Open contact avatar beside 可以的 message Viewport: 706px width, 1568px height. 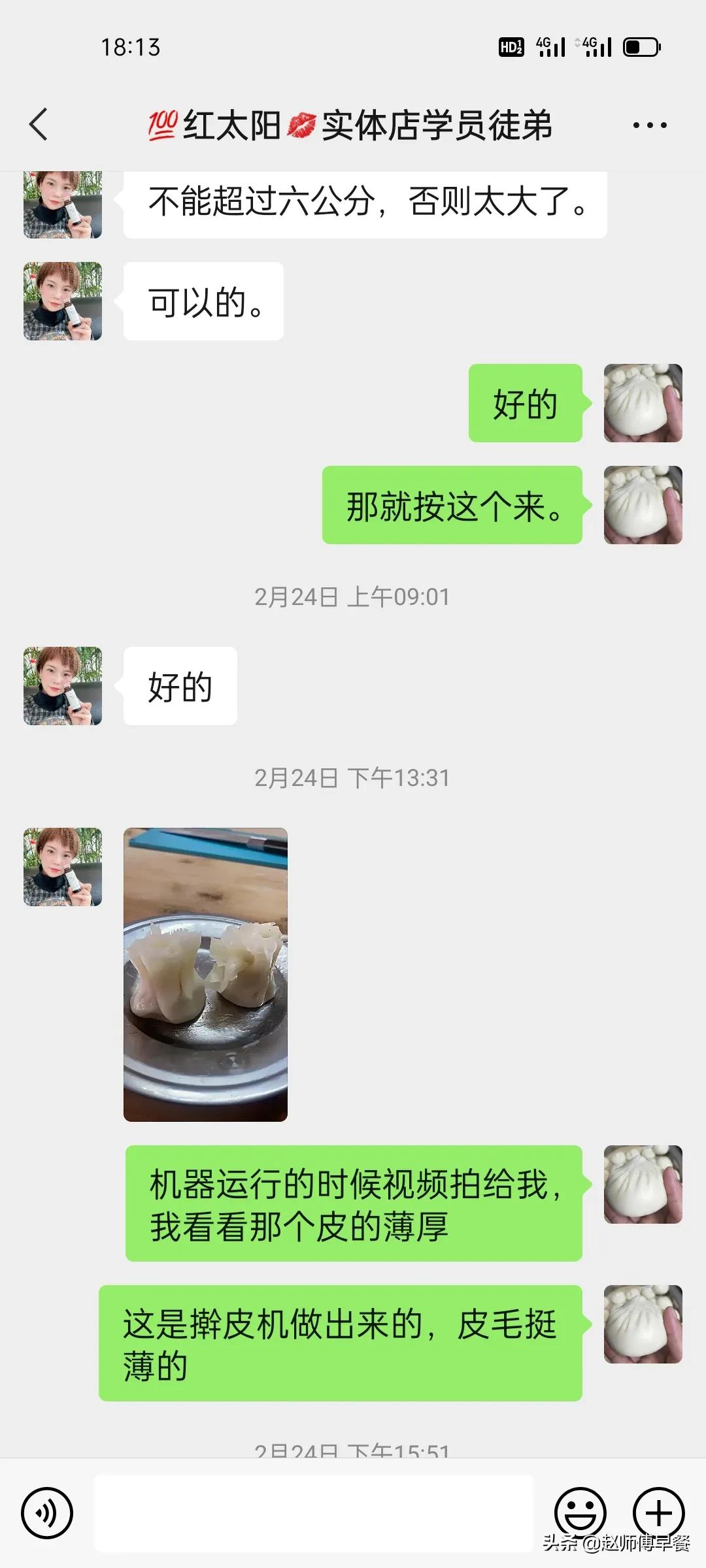pyautogui.click(x=63, y=301)
